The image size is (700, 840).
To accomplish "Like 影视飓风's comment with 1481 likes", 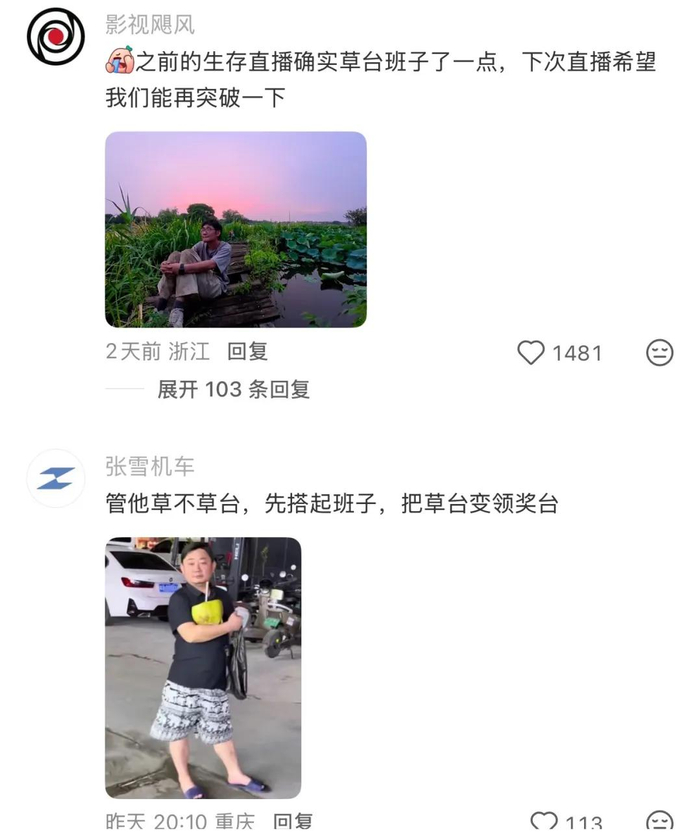I will click(531, 353).
